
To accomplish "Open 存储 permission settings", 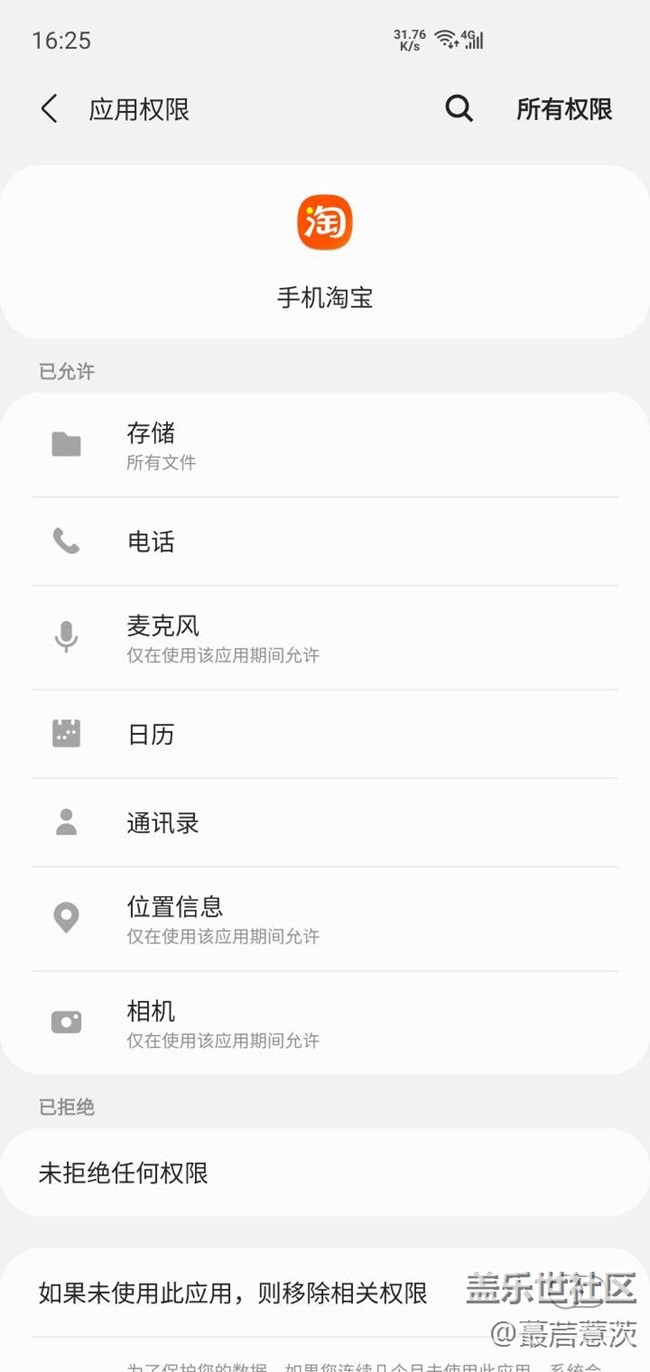I will point(324,445).
